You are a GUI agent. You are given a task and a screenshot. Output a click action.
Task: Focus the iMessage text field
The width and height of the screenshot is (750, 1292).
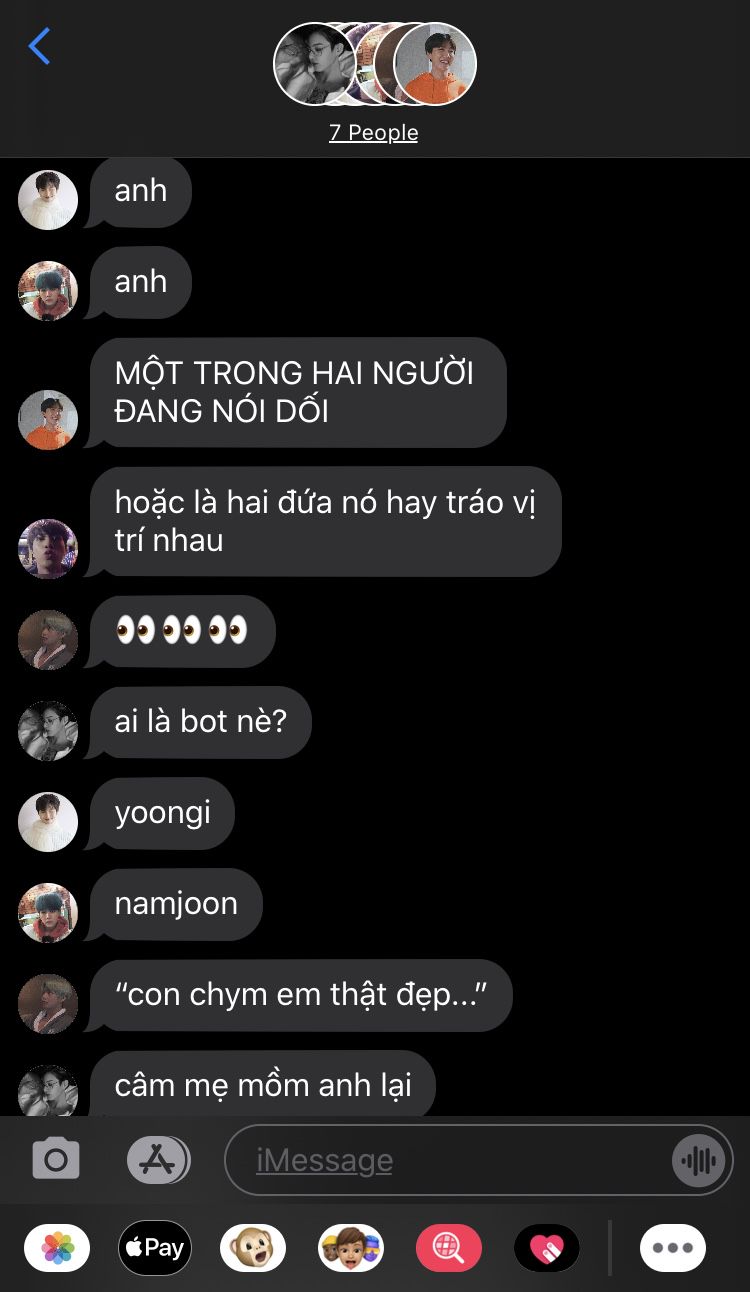(450, 1160)
